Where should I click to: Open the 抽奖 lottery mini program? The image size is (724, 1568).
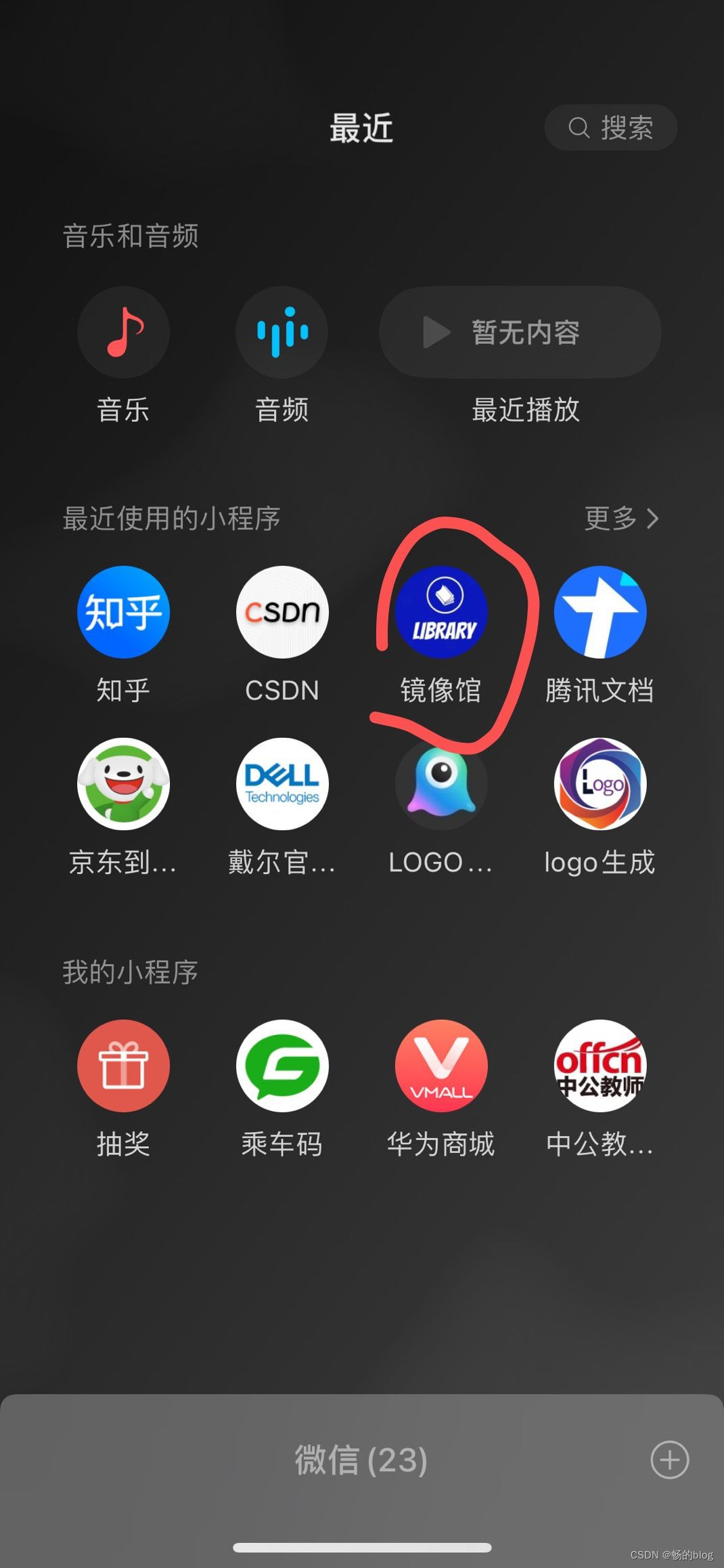point(123,1066)
